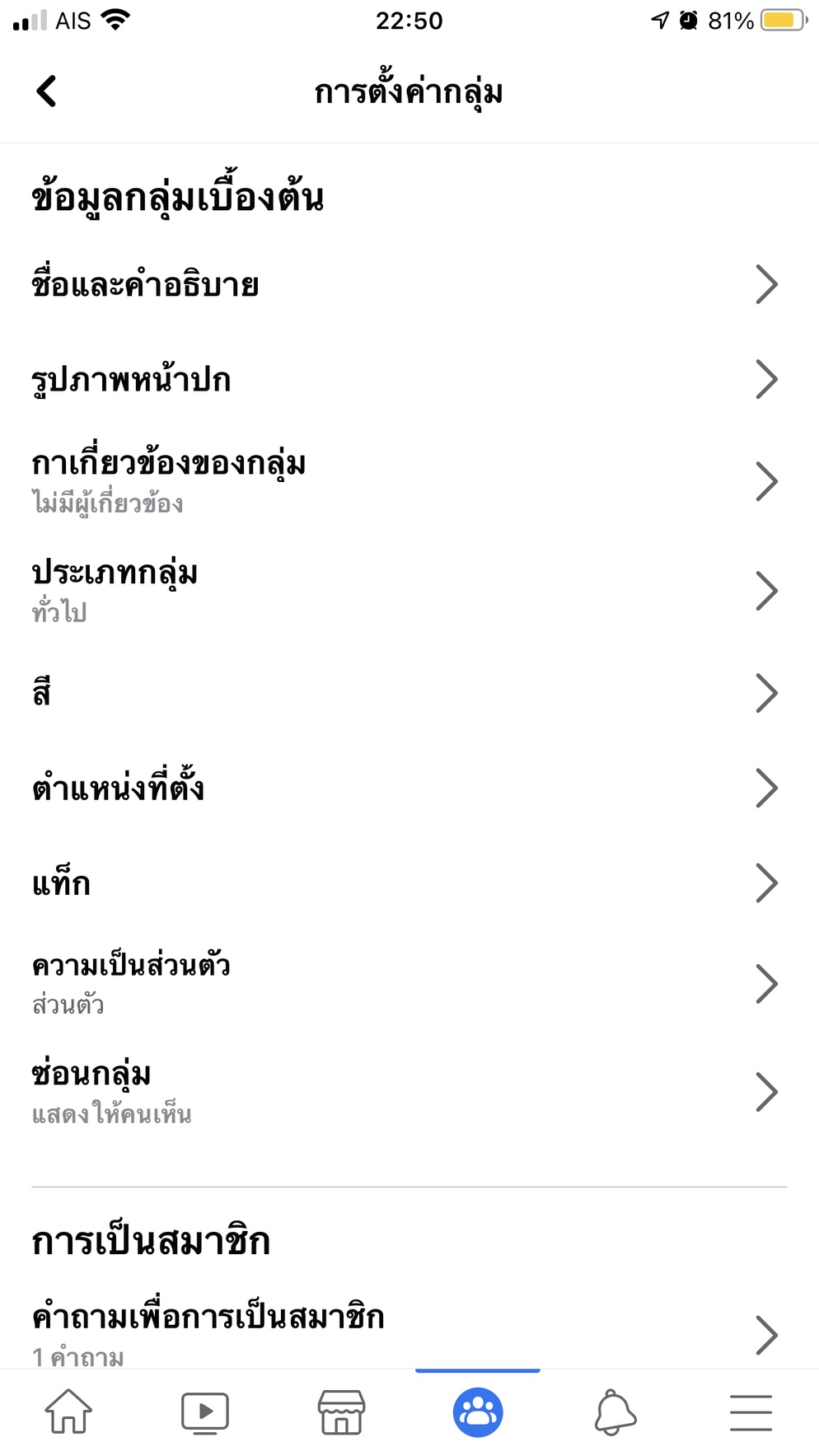
Task: Open ชื่อและคำอธิบาย settings row
Action: tap(409, 285)
